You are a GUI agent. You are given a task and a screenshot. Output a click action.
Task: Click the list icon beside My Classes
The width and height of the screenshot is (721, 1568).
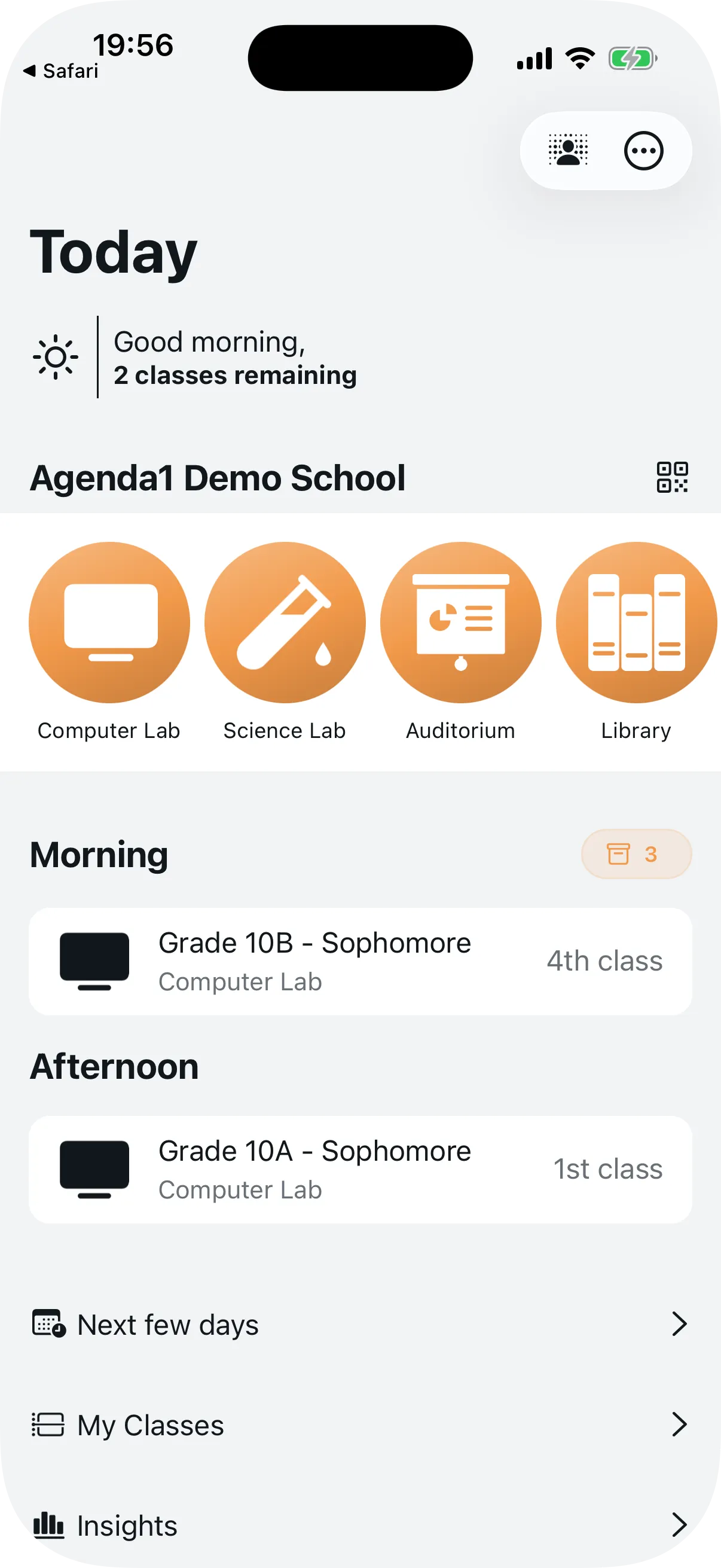[x=48, y=1424]
